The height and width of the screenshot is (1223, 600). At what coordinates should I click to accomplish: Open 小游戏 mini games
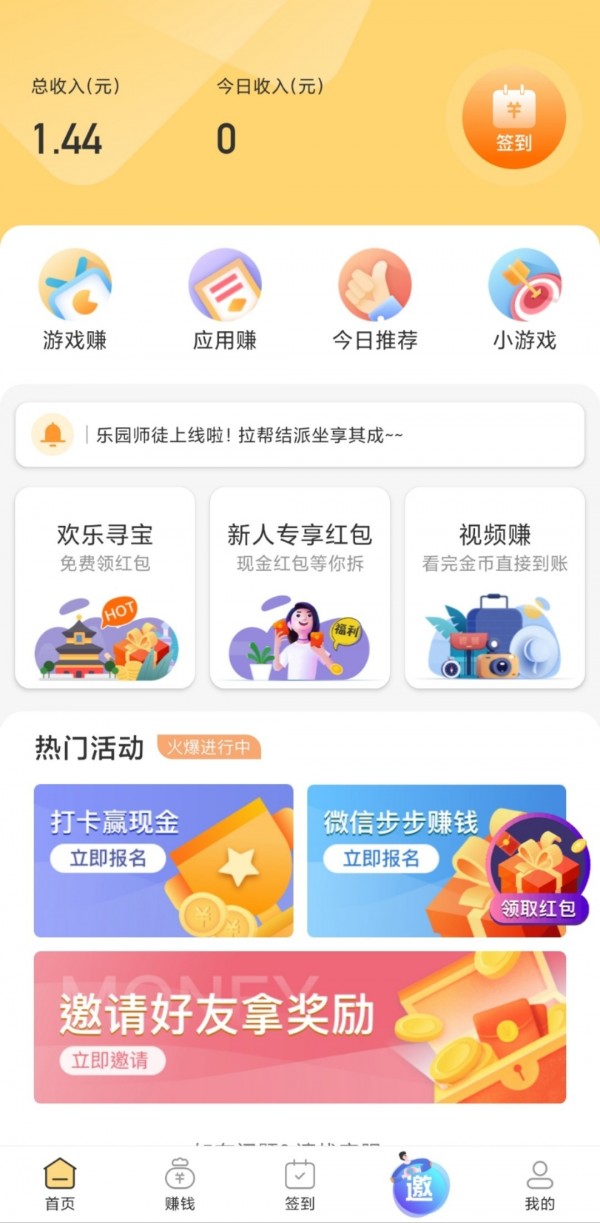[x=524, y=299]
